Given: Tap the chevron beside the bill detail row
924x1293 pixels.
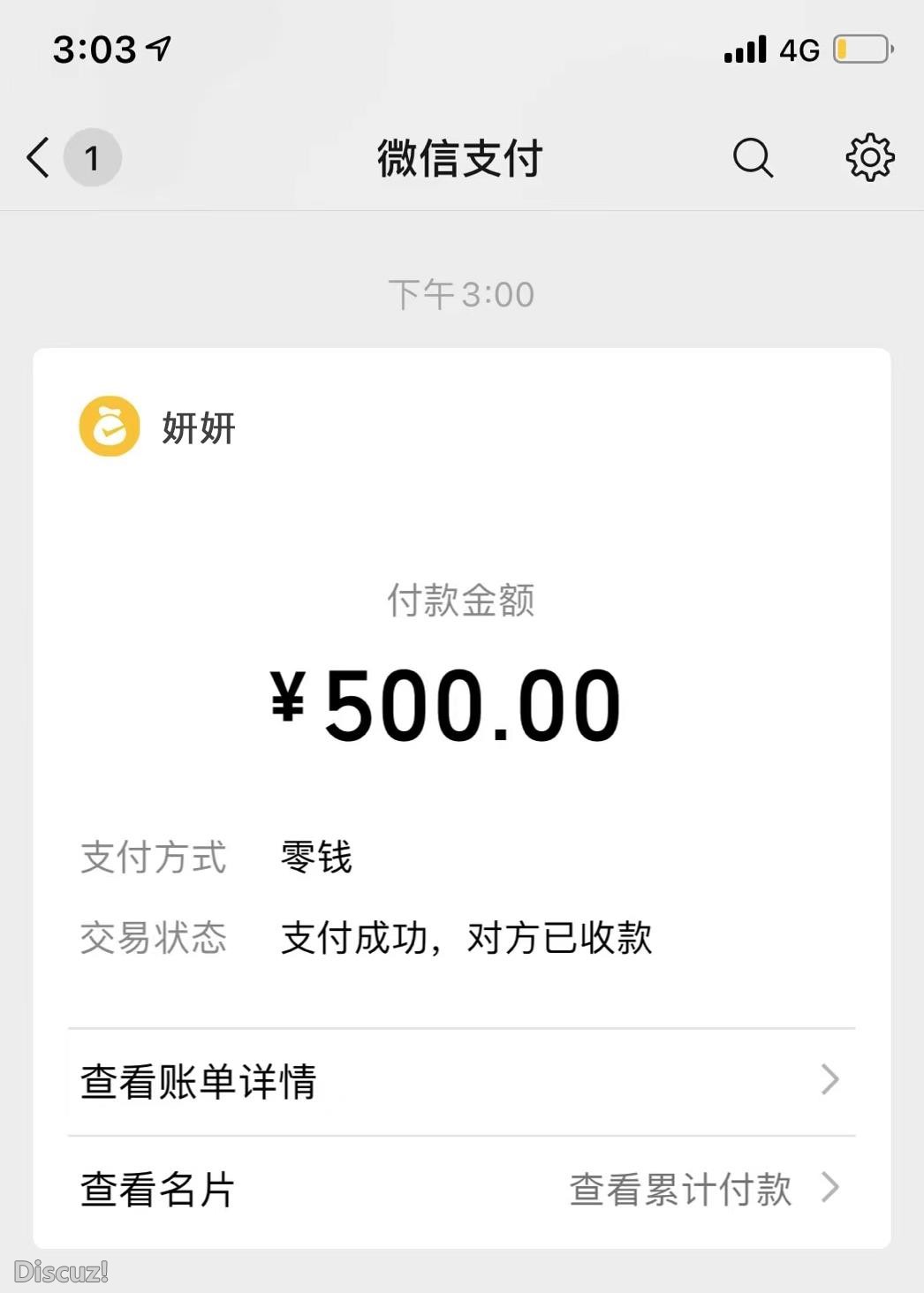Looking at the screenshot, I should [829, 1080].
